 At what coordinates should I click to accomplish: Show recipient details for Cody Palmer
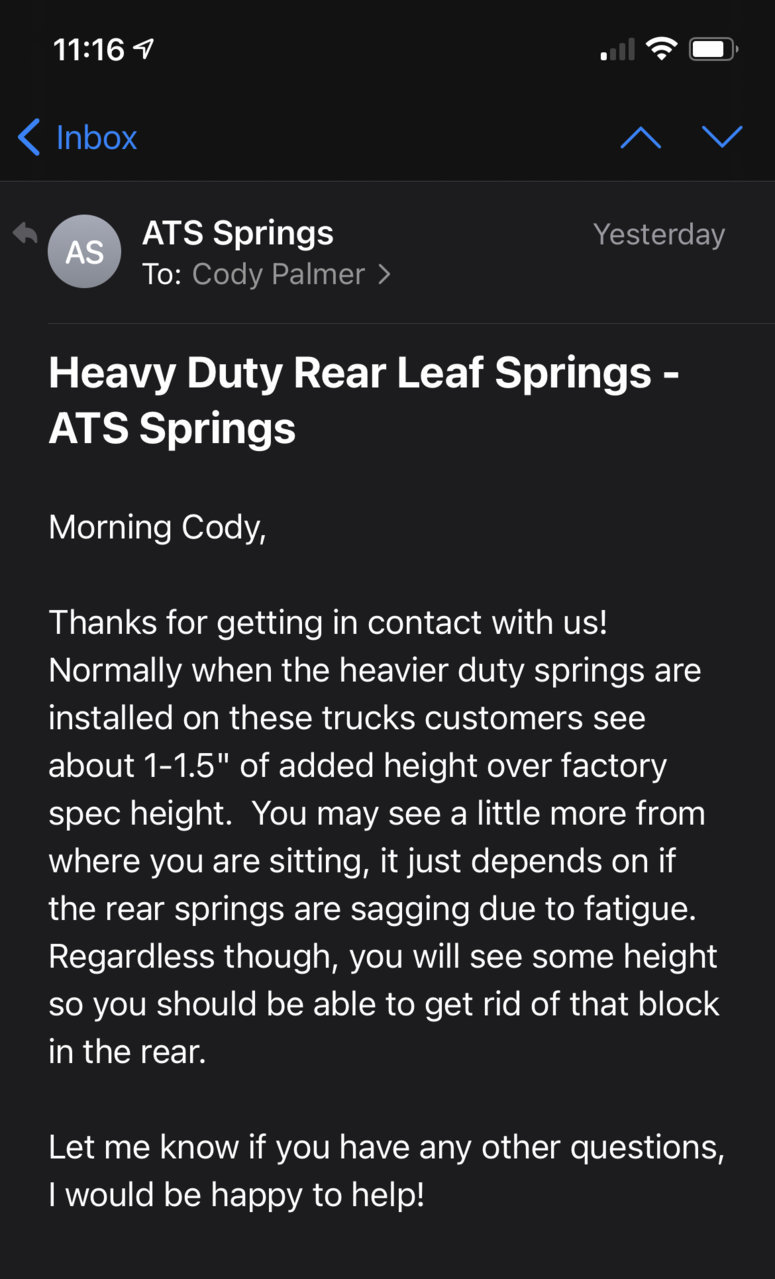click(x=290, y=274)
